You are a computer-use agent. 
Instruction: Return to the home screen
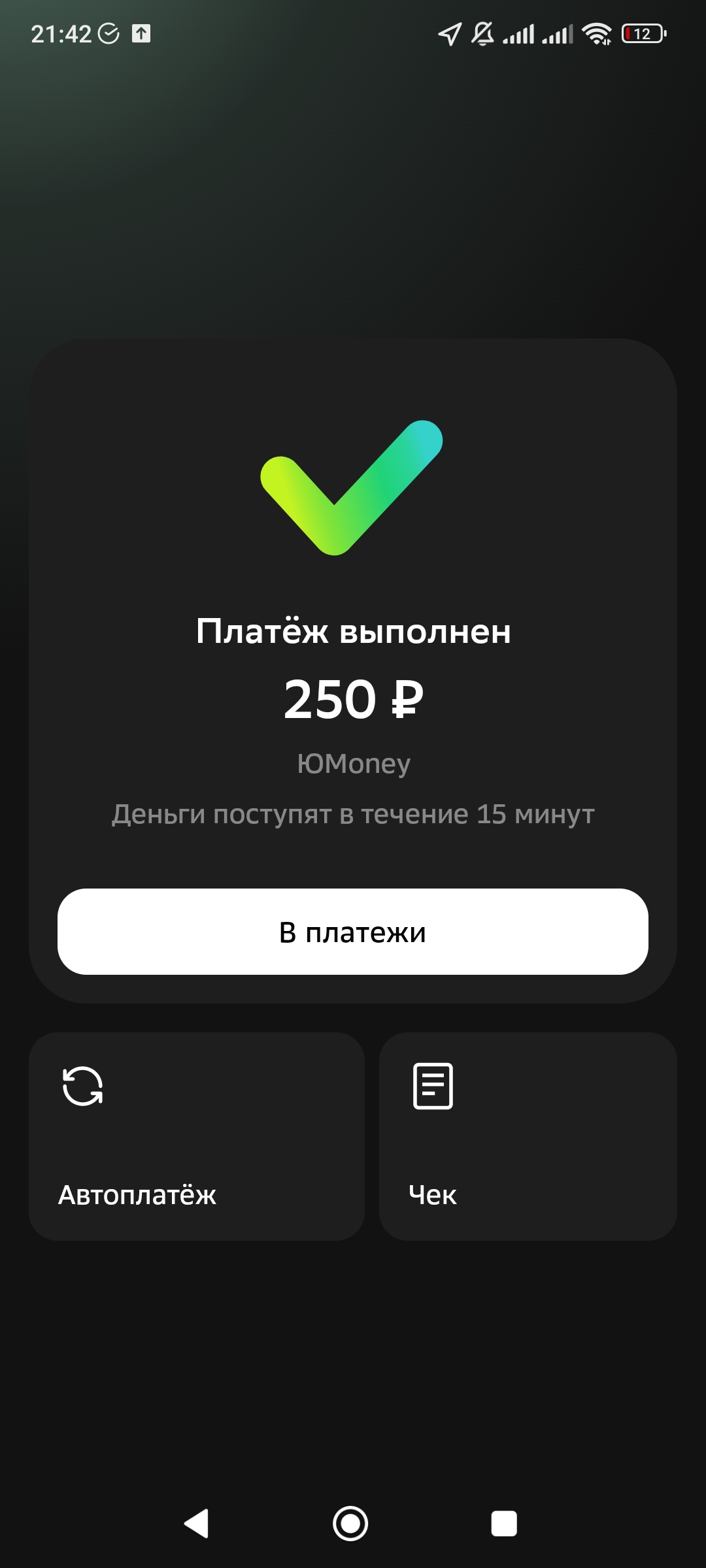click(x=350, y=1524)
